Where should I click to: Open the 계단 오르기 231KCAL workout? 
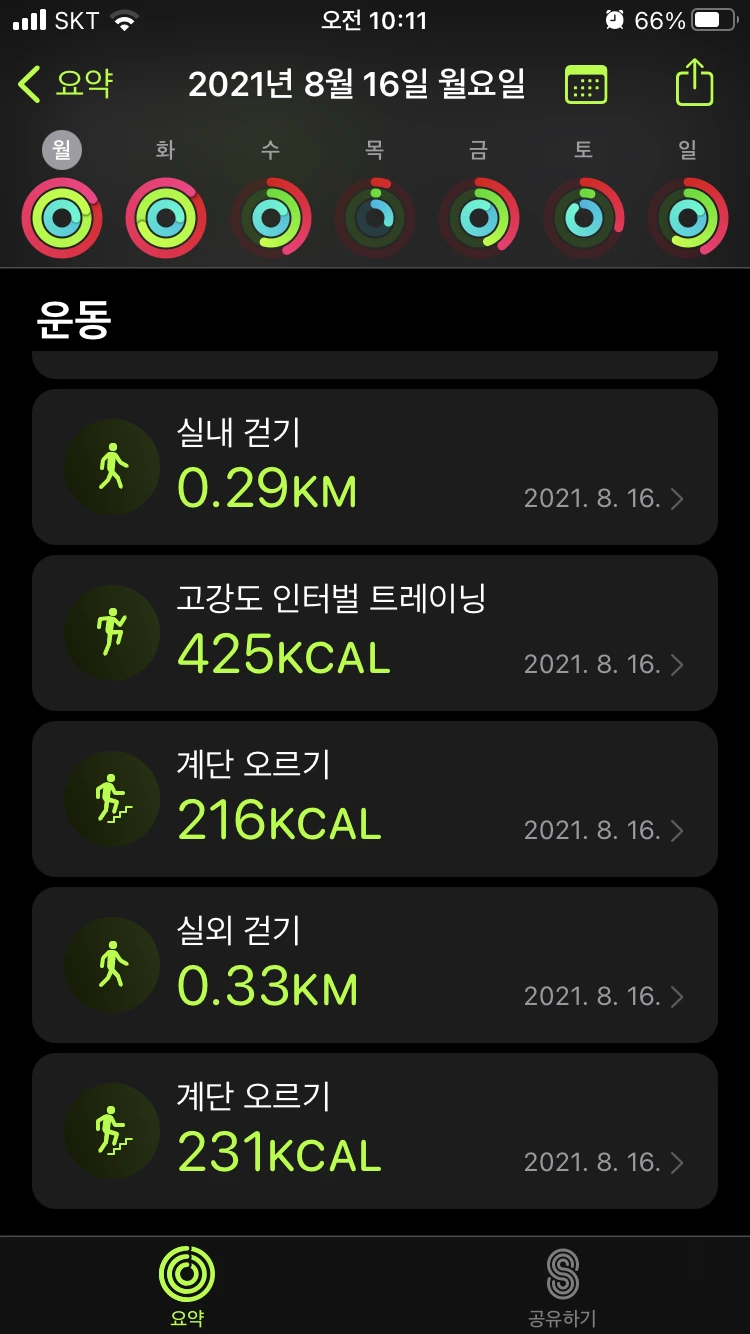pos(375,1131)
